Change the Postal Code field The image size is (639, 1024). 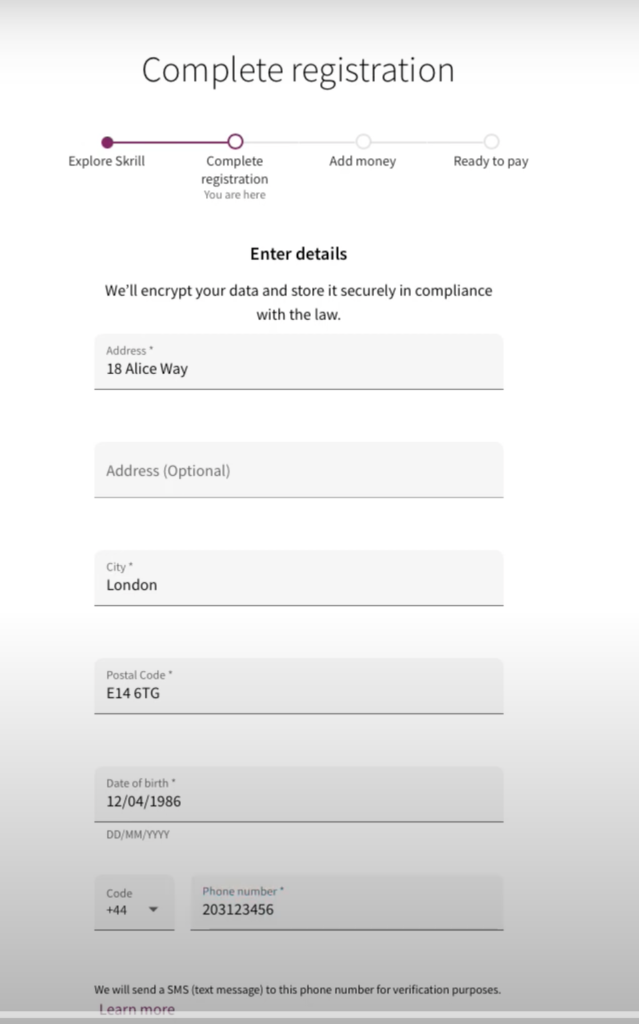point(299,686)
